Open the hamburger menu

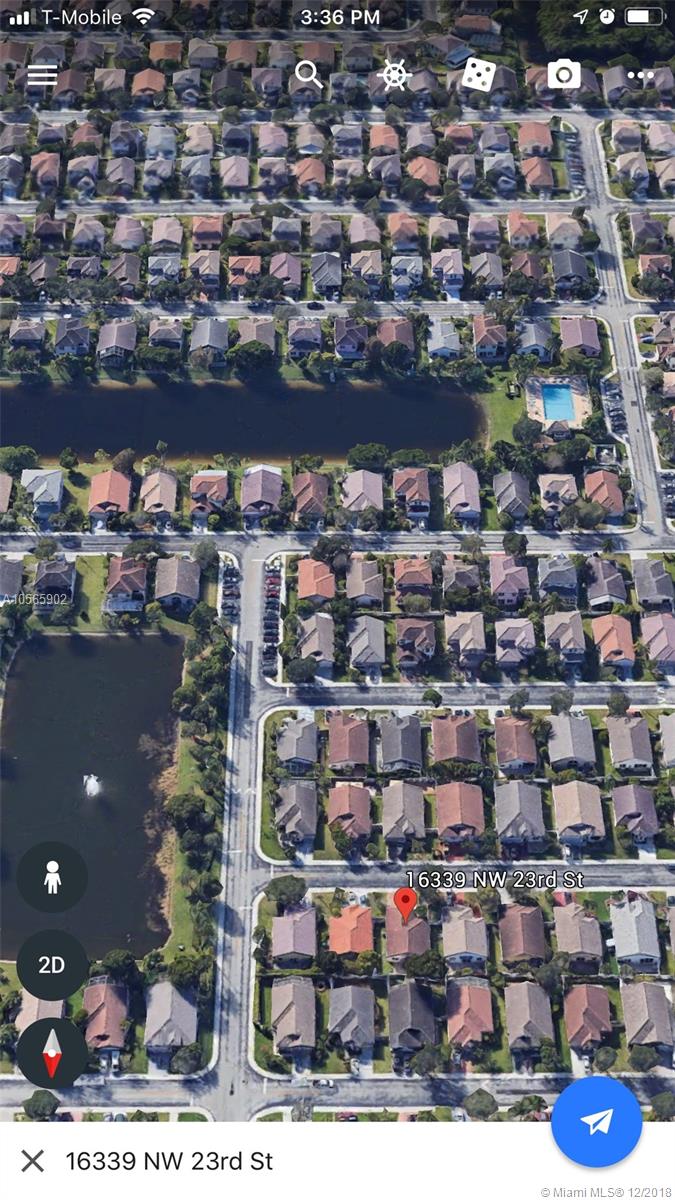tap(41, 75)
